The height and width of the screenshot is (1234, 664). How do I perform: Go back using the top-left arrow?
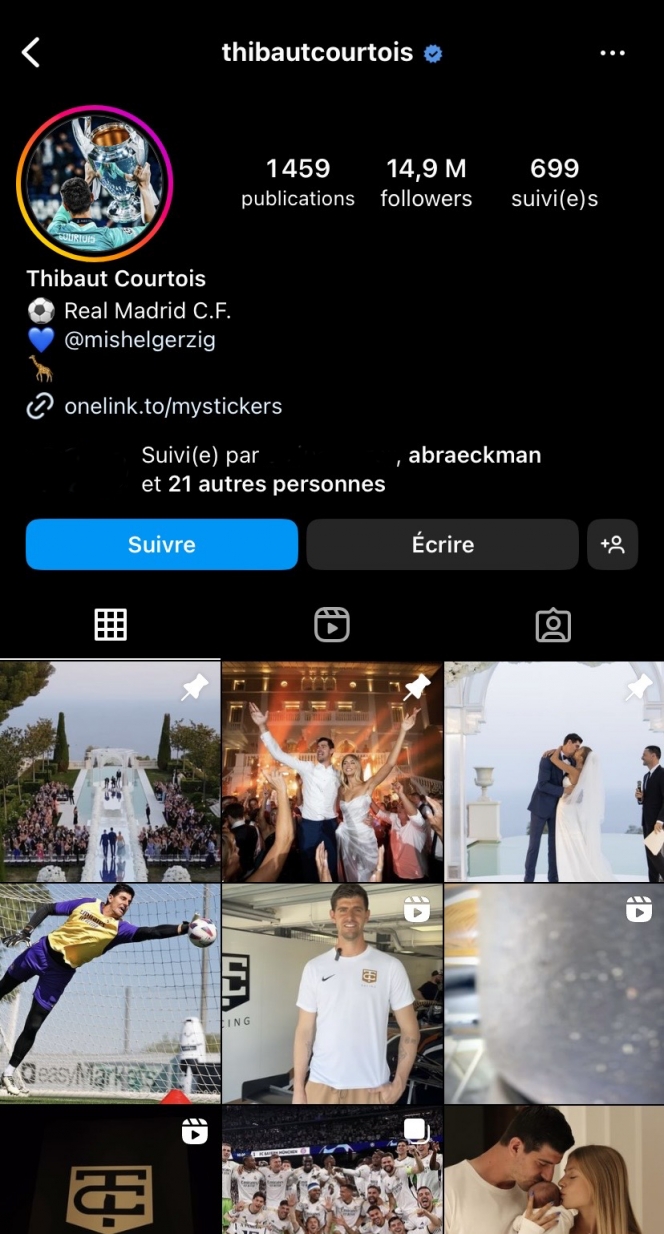click(31, 53)
